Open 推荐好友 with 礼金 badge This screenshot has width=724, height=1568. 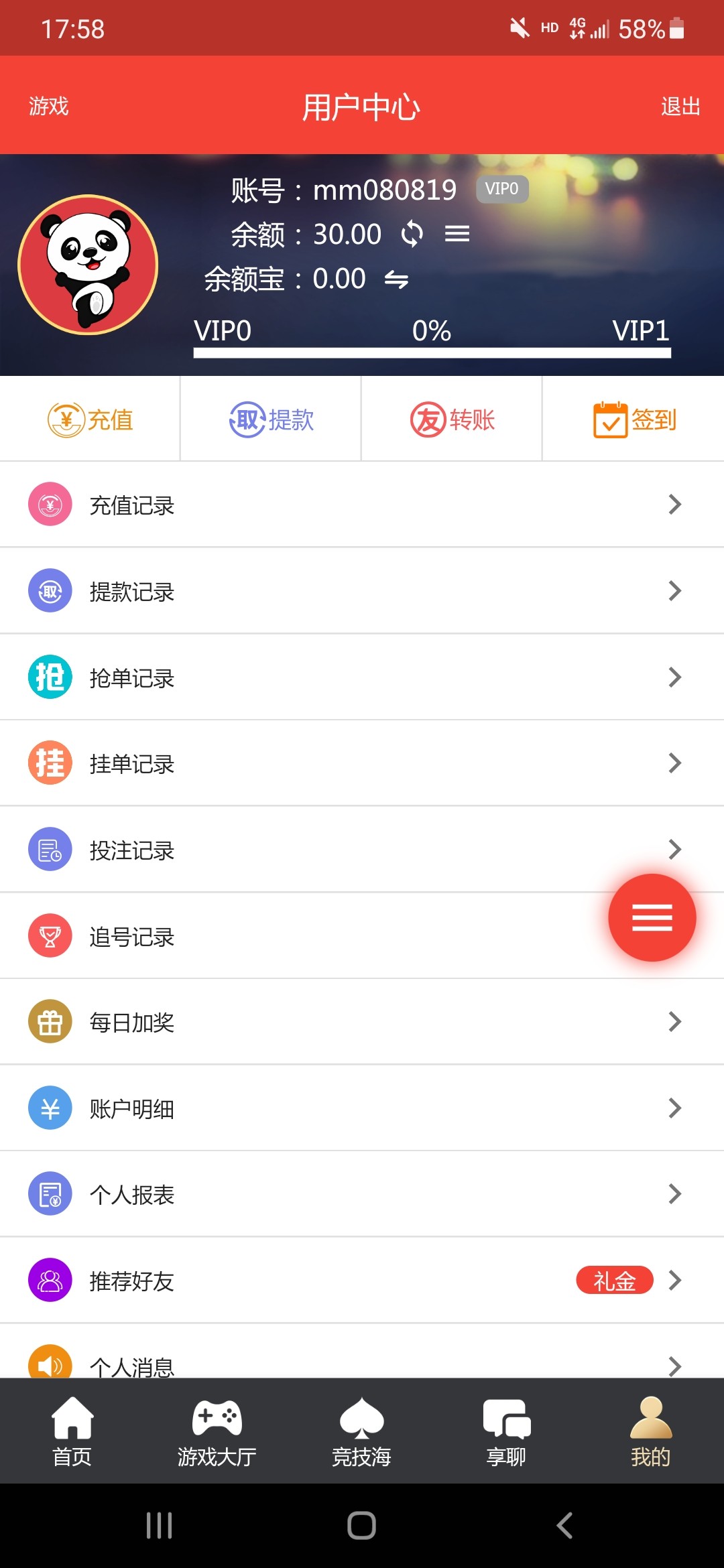362,1281
